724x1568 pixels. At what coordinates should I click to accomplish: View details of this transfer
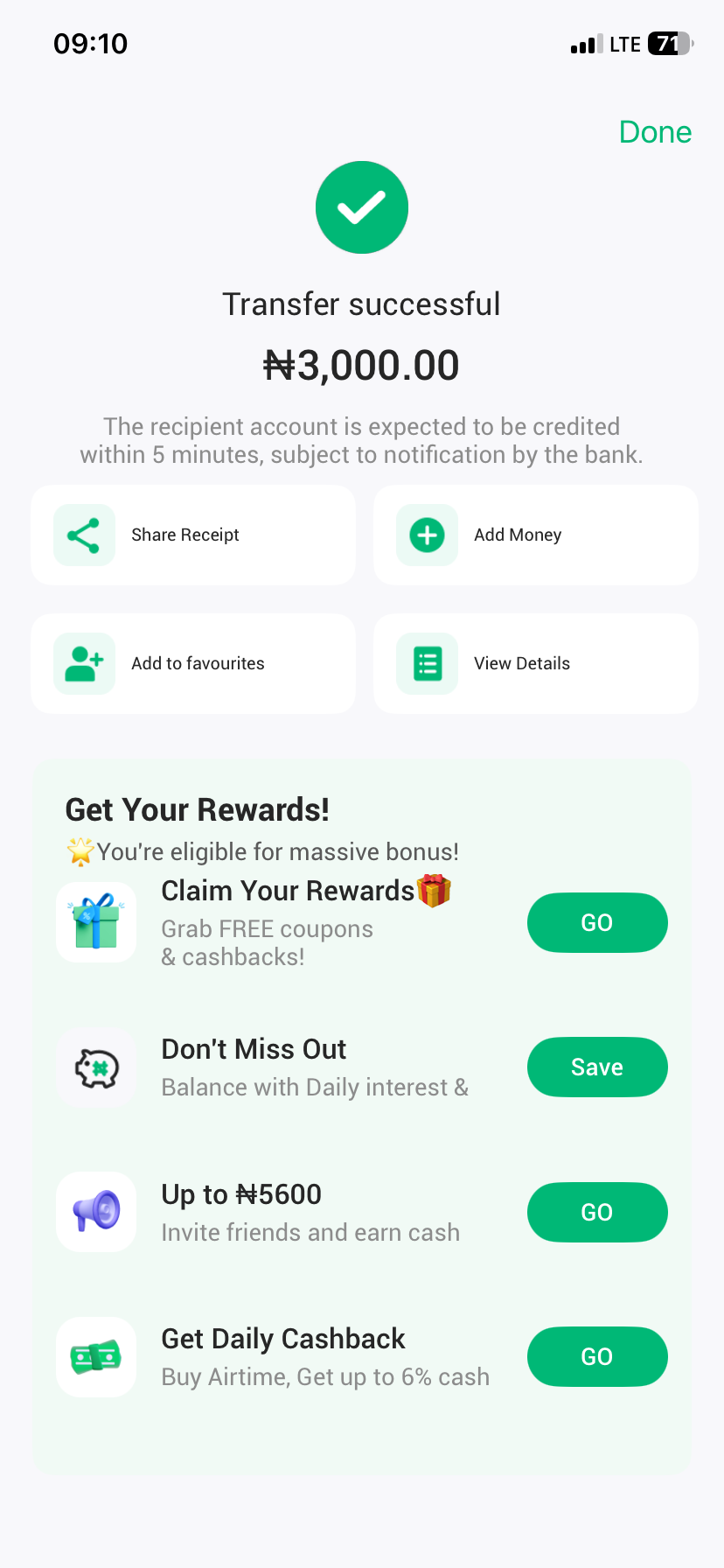tap(535, 663)
